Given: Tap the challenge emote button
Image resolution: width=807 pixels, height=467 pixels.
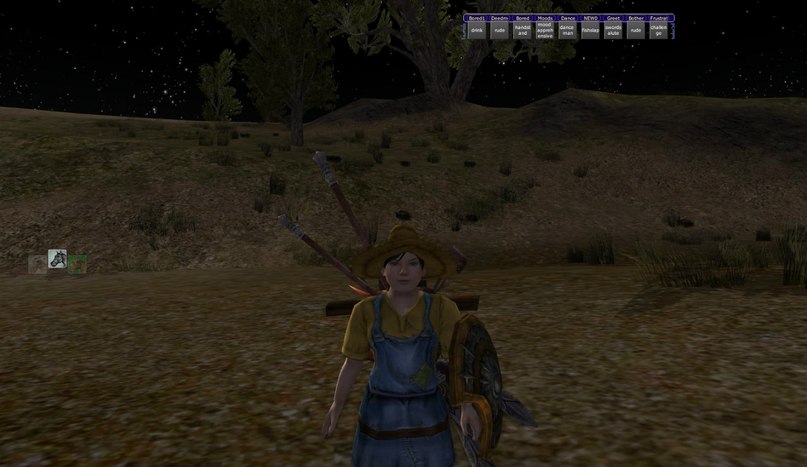Looking at the screenshot, I should coord(658,31).
